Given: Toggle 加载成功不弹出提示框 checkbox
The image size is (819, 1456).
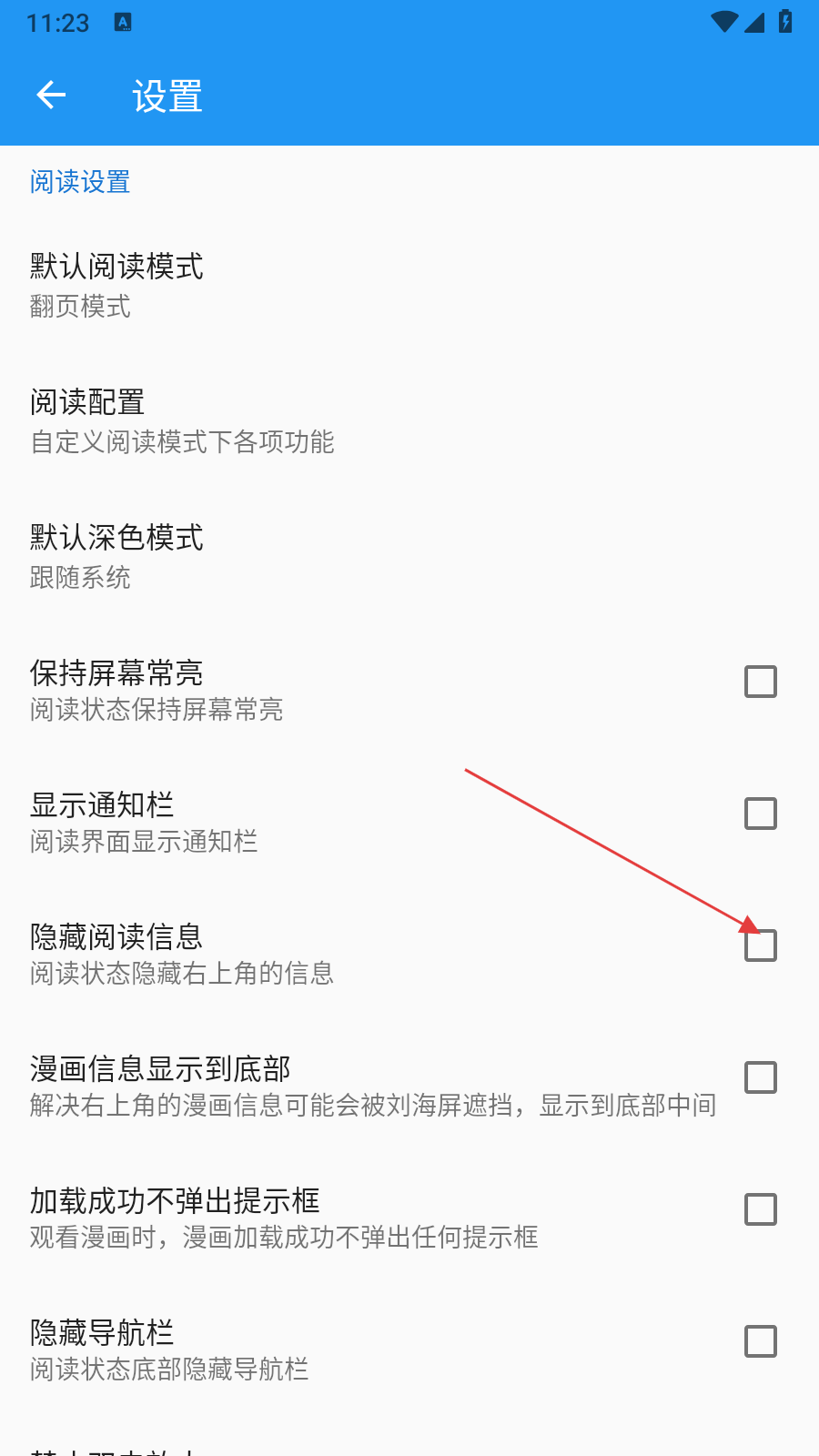Looking at the screenshot, I should pyautogui.click(x=760, y=1209).
